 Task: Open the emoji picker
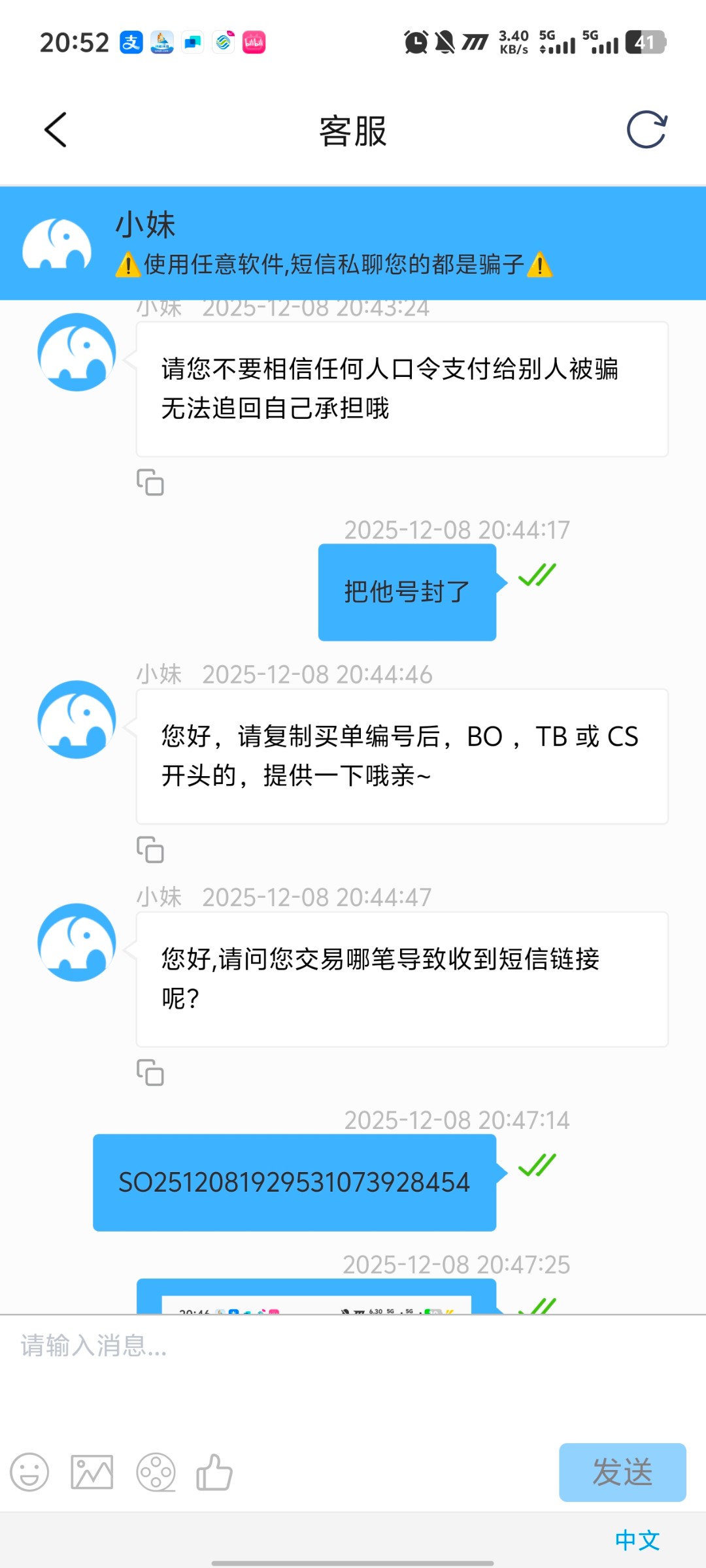pos(29,1473)
